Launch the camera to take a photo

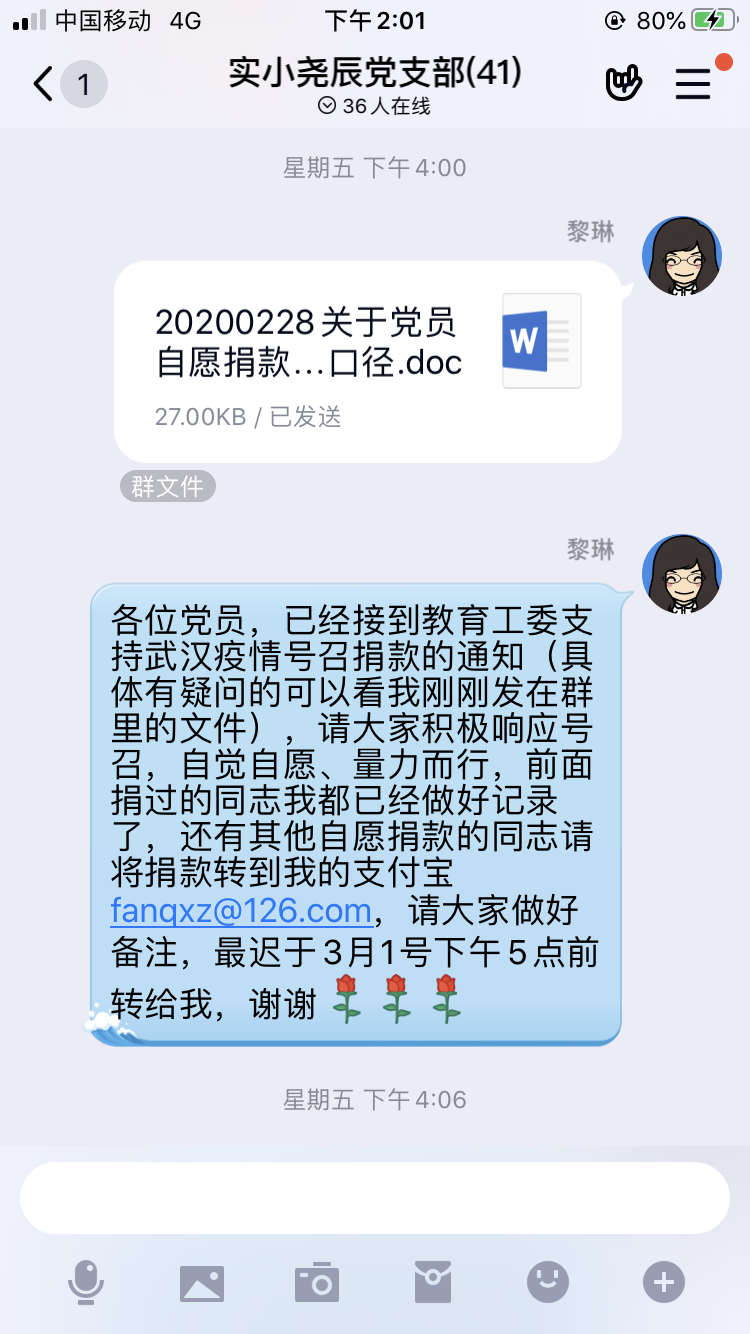point(316,1281)
